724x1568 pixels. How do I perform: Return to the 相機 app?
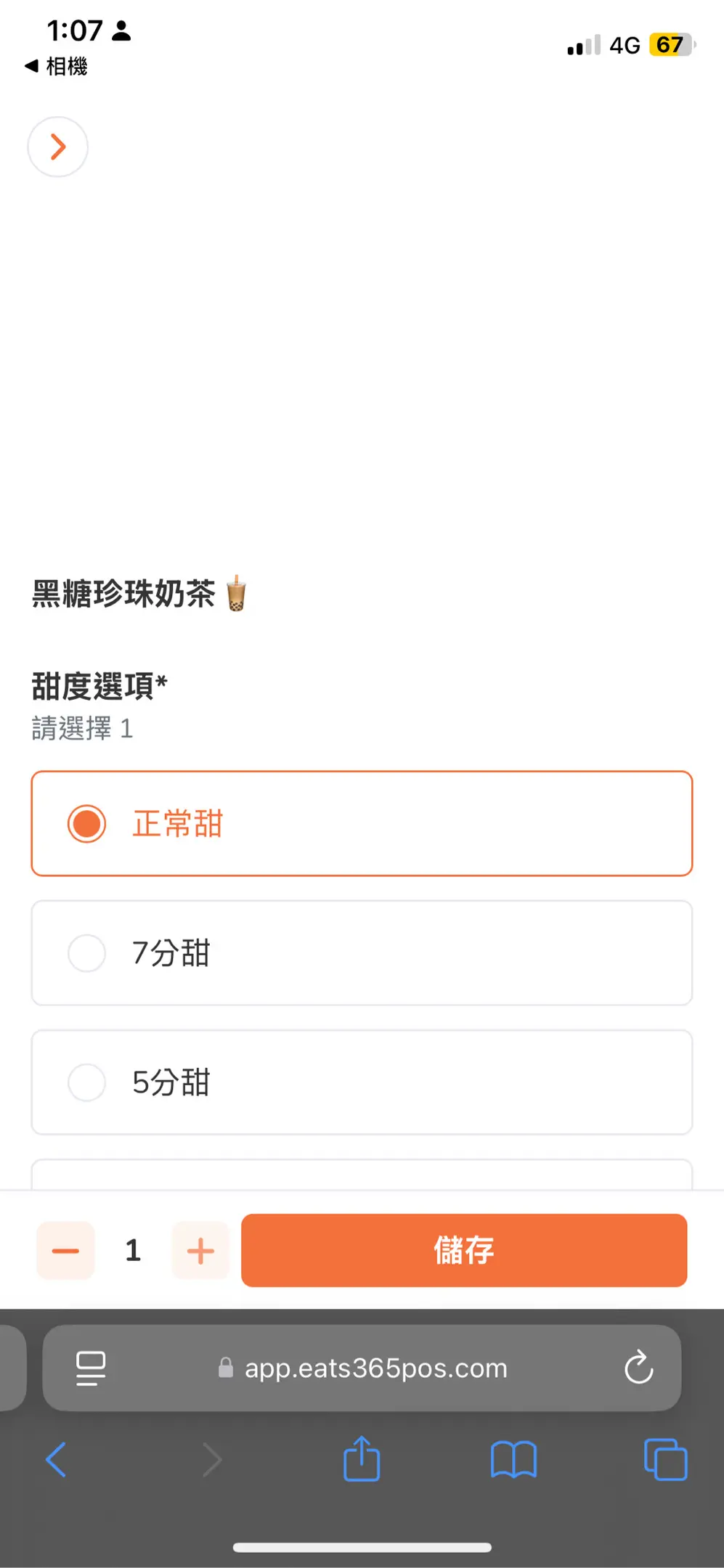(56, 66)
